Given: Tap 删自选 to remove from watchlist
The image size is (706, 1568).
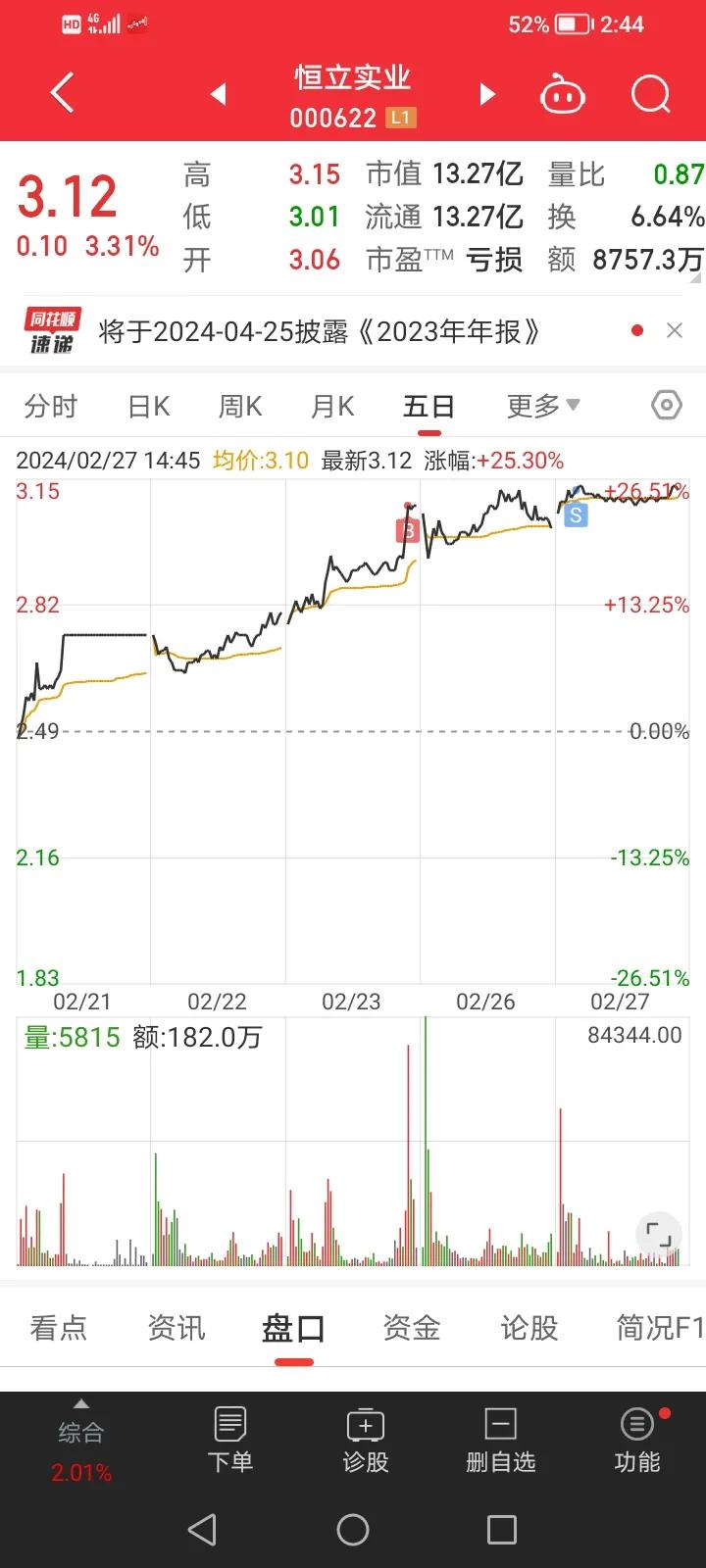Looking at the screenshot, I should point(501,1441).
